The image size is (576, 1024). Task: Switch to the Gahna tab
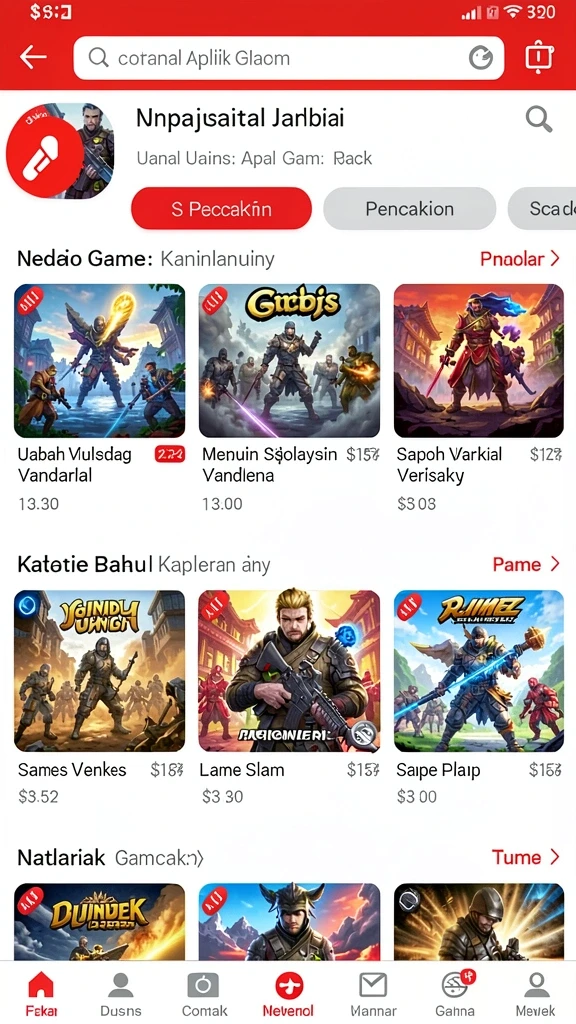pos(455,995)
